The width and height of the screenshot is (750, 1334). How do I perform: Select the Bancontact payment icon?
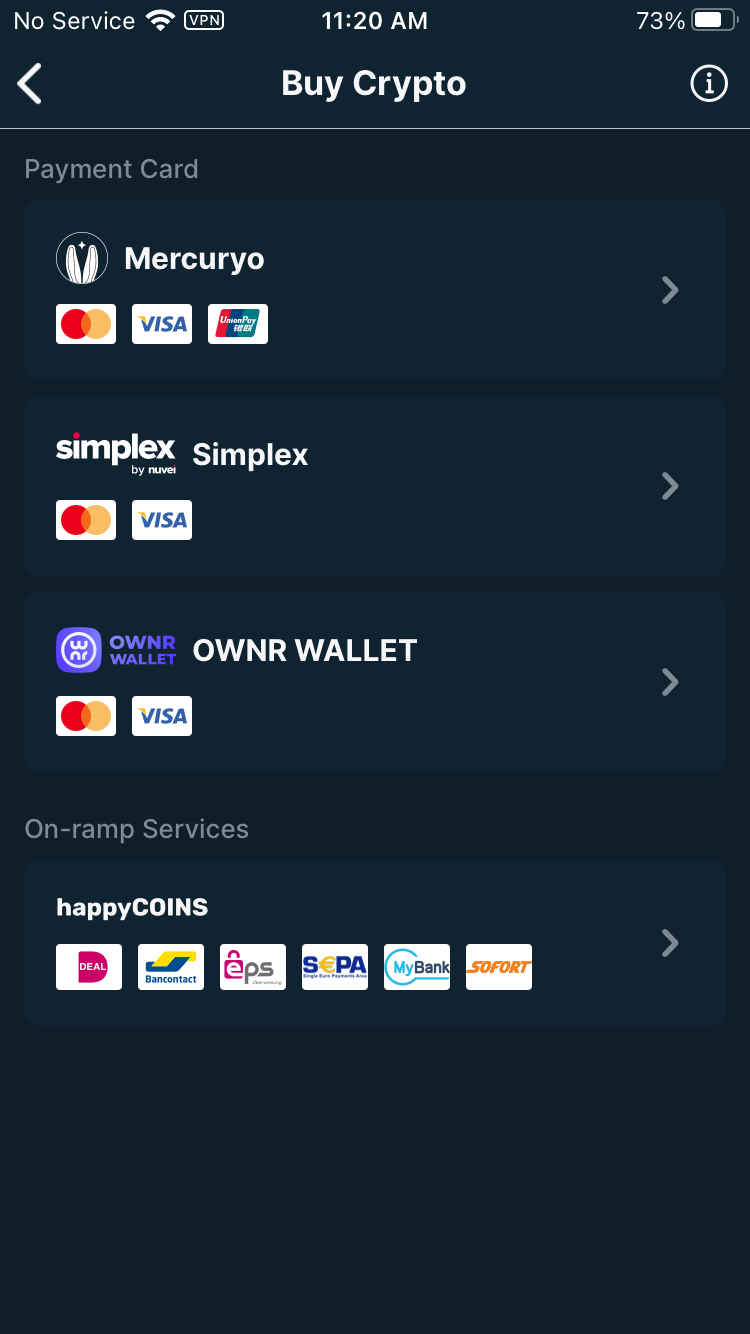point(170,966)
